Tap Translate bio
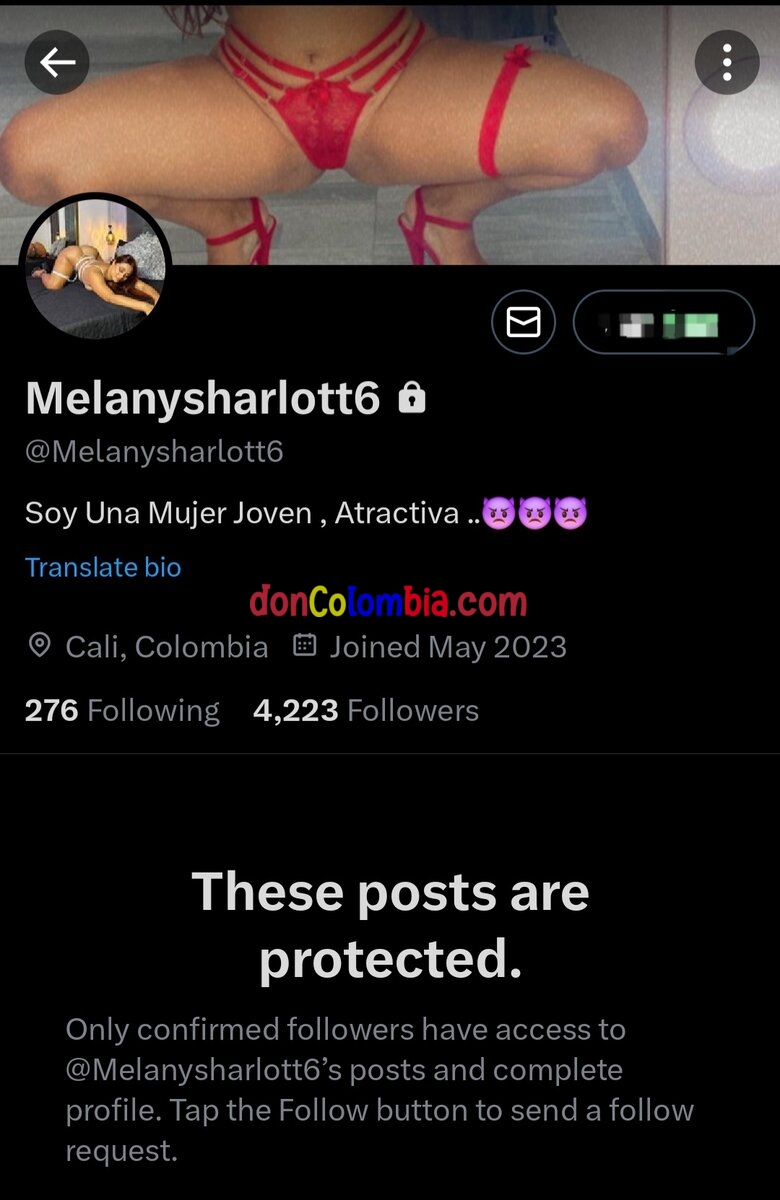The width and height of the screenshot is (780, 1200). tap(102, 567)
